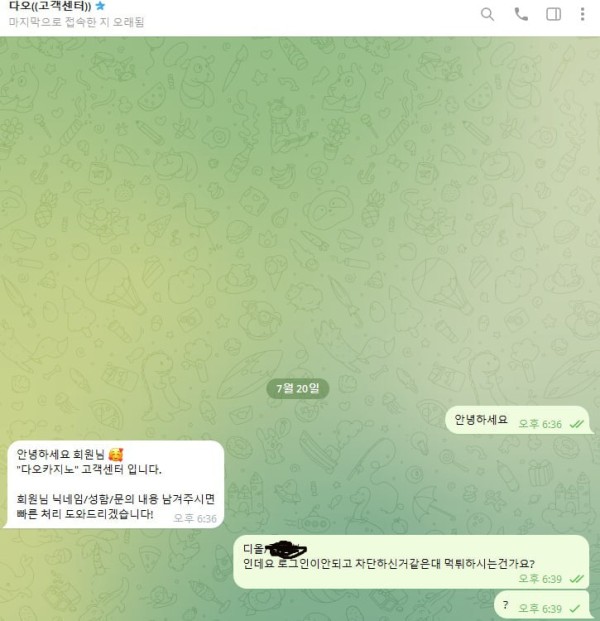Open the three-dot overflow menu
This screenshot has width=600, height=621.
click(583, 14)
